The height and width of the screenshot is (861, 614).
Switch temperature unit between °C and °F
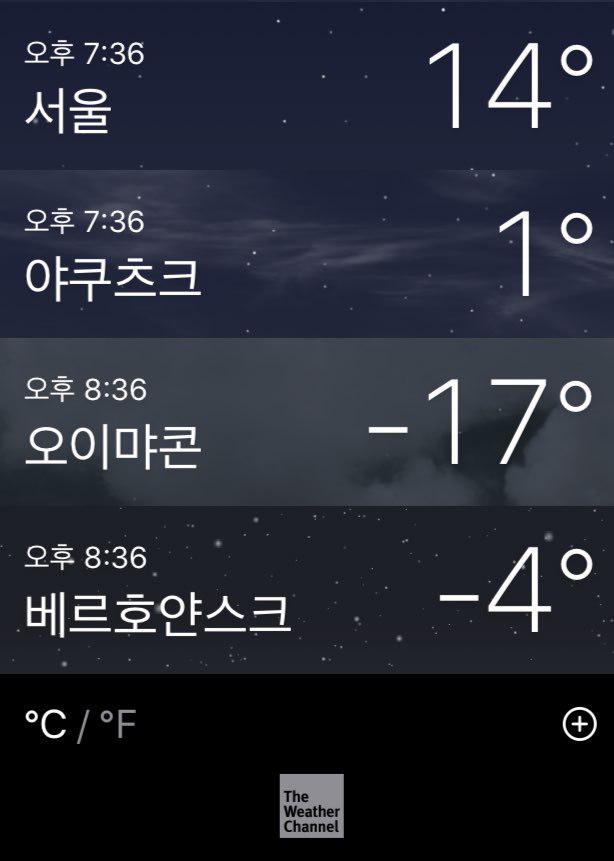point(80,725)
